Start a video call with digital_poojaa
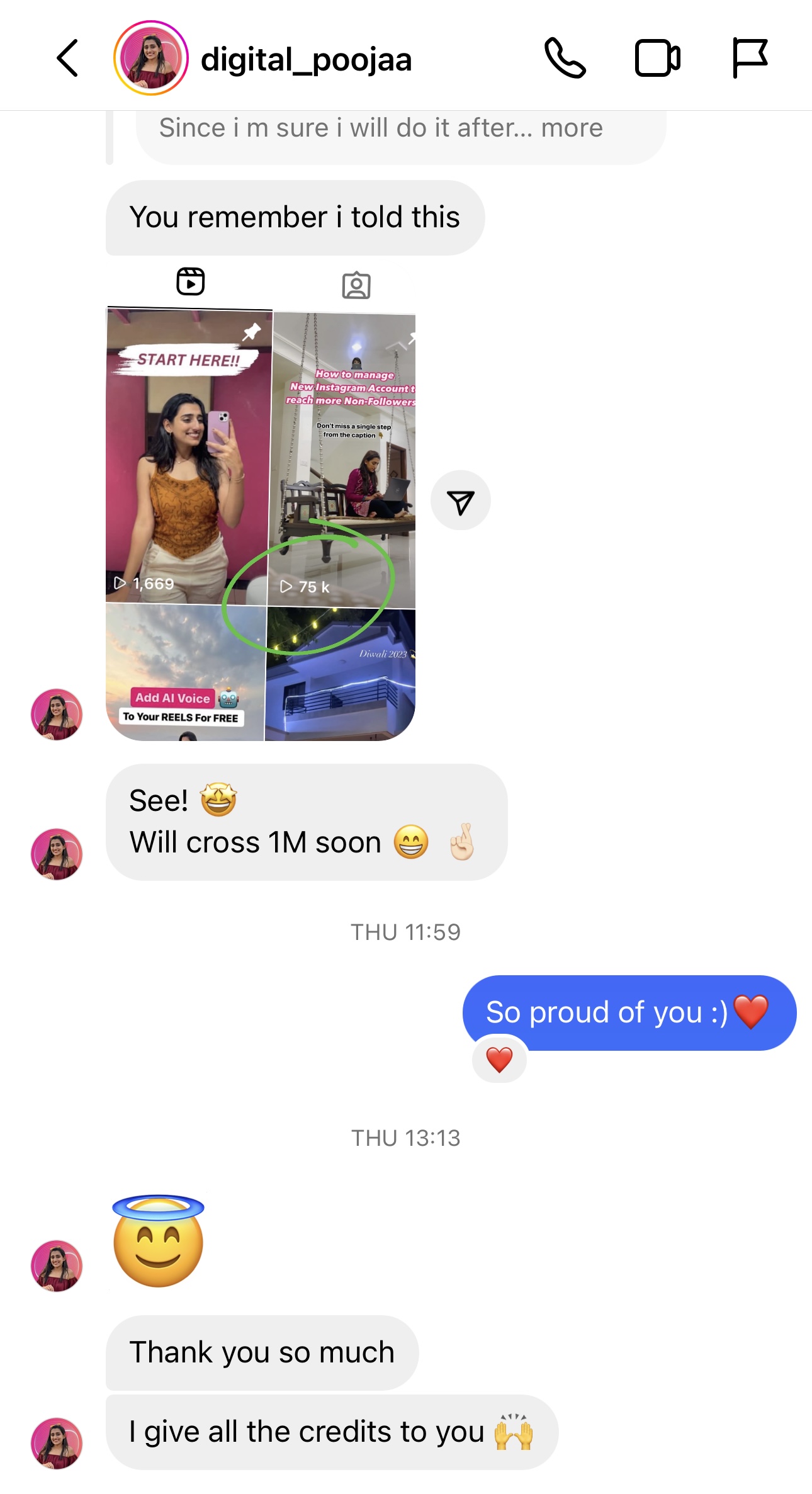 pyautogui.click(x=657, y=59)
